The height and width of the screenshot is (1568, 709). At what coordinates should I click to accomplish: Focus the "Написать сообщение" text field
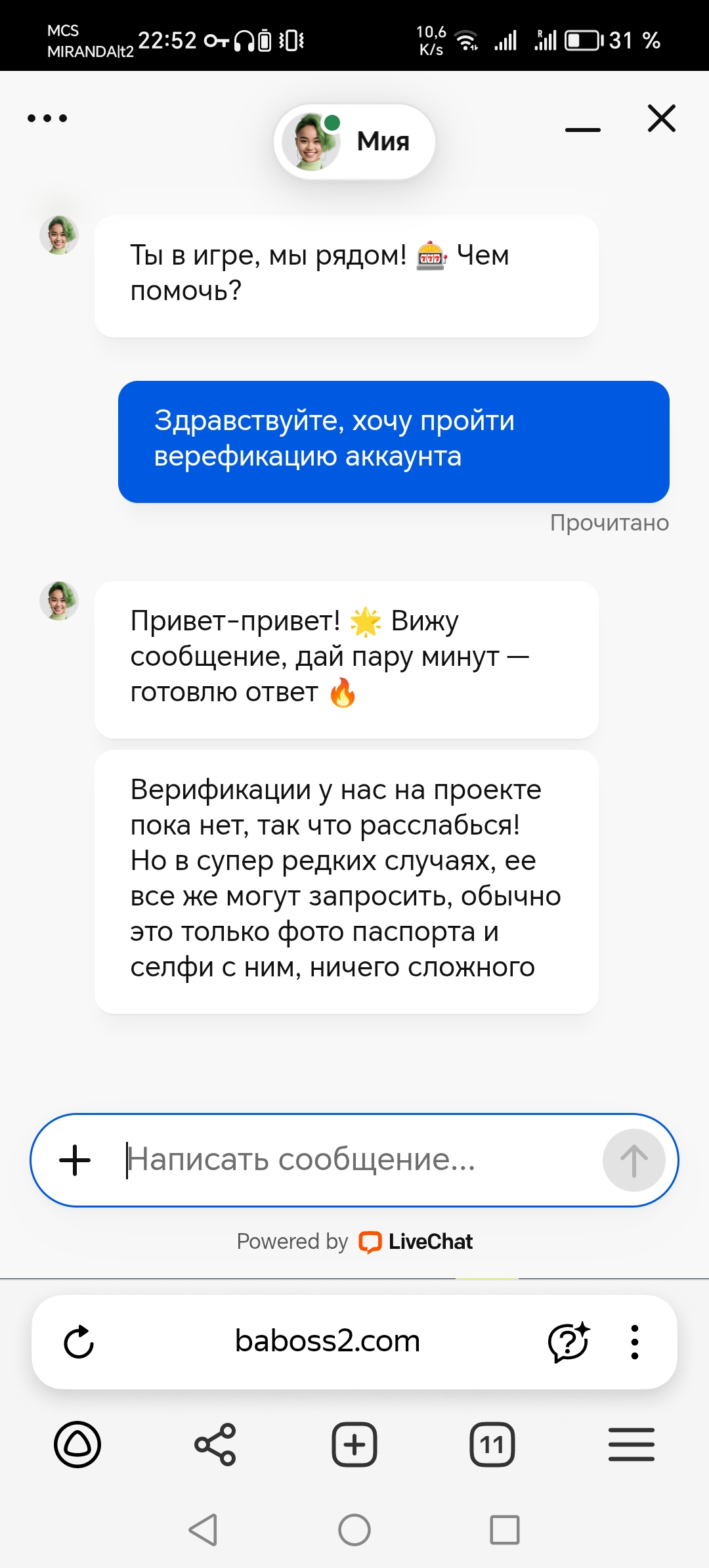pos(354,1160)
